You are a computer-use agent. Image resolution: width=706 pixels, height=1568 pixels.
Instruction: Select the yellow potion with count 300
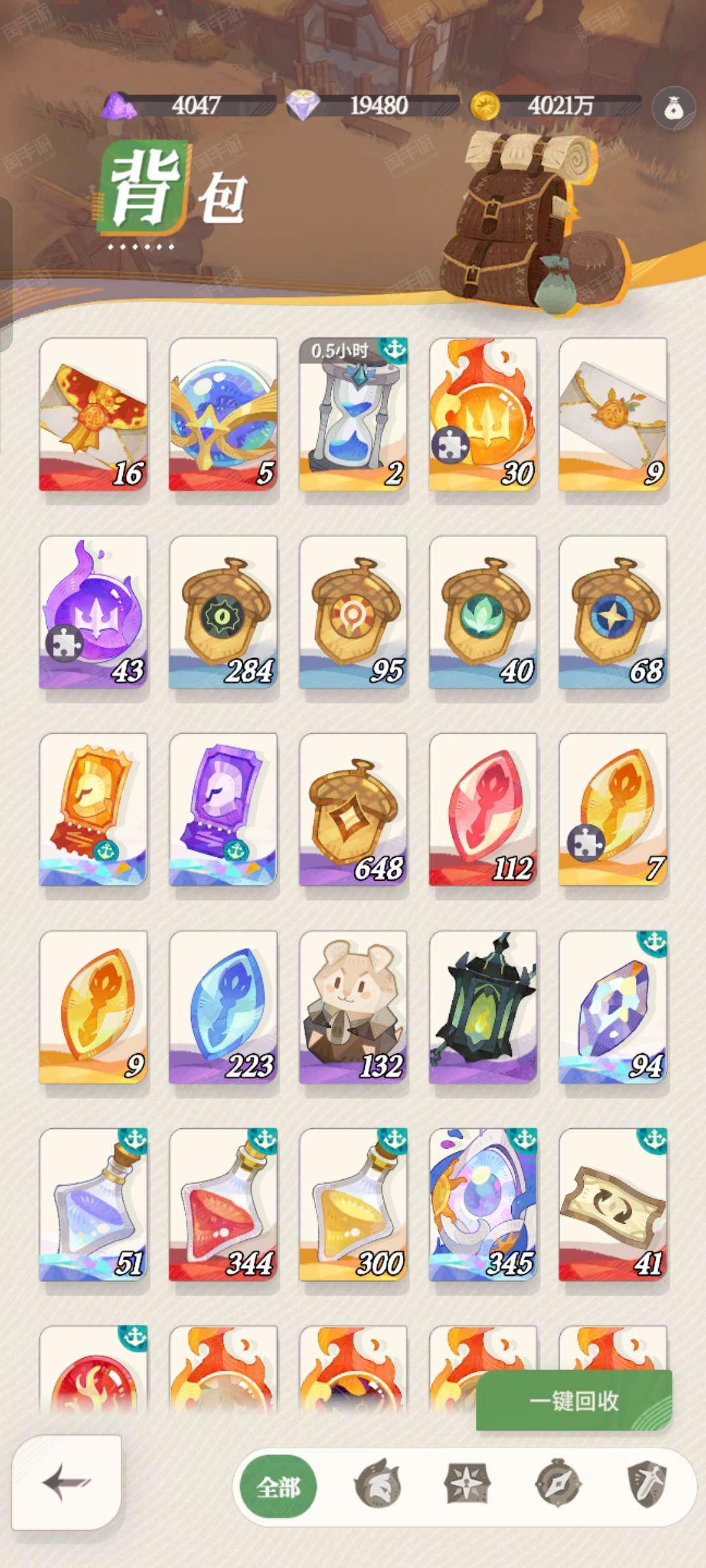tap(353, 1205)
